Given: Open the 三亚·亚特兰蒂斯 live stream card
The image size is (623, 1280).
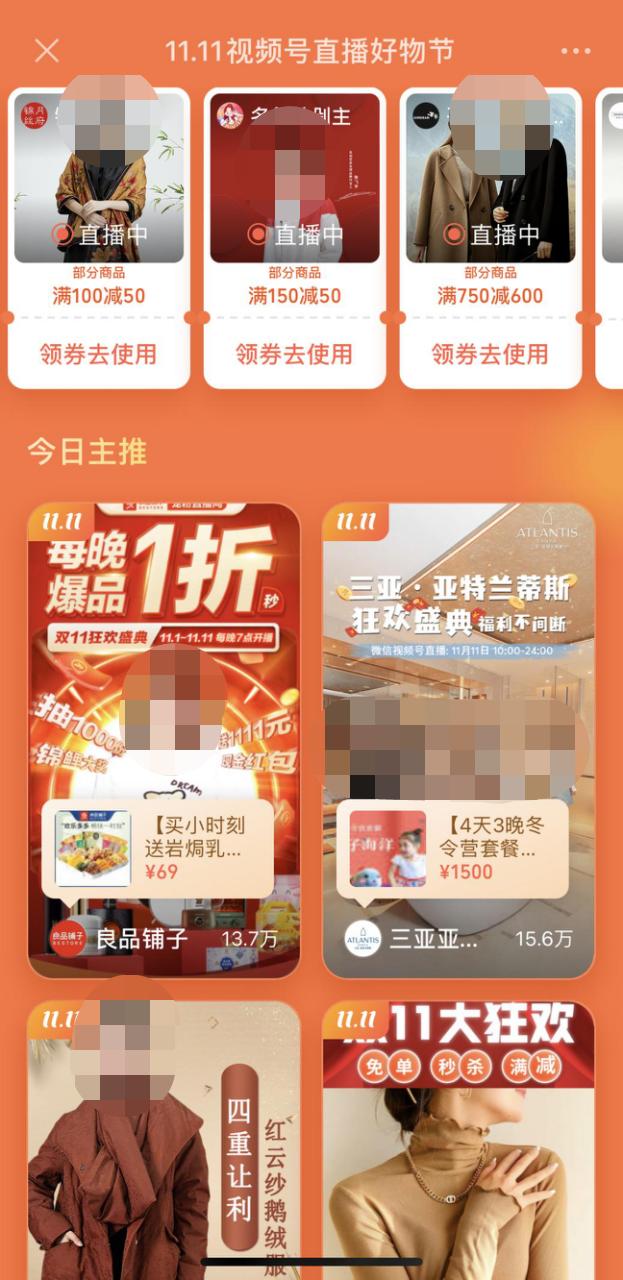Looking at the screenshot, I should point(459,740).
